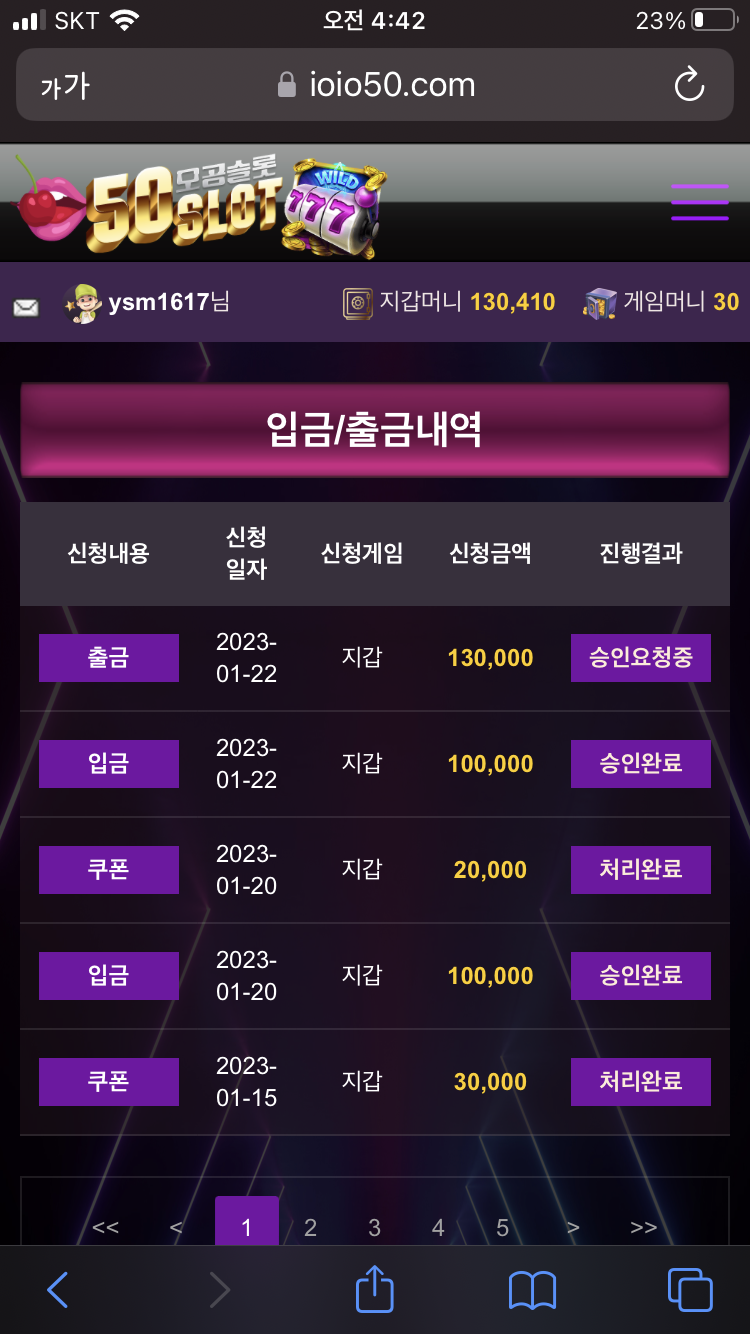Jump to the last page with >>
750x1334 pixels.
tap(644, 1227)
